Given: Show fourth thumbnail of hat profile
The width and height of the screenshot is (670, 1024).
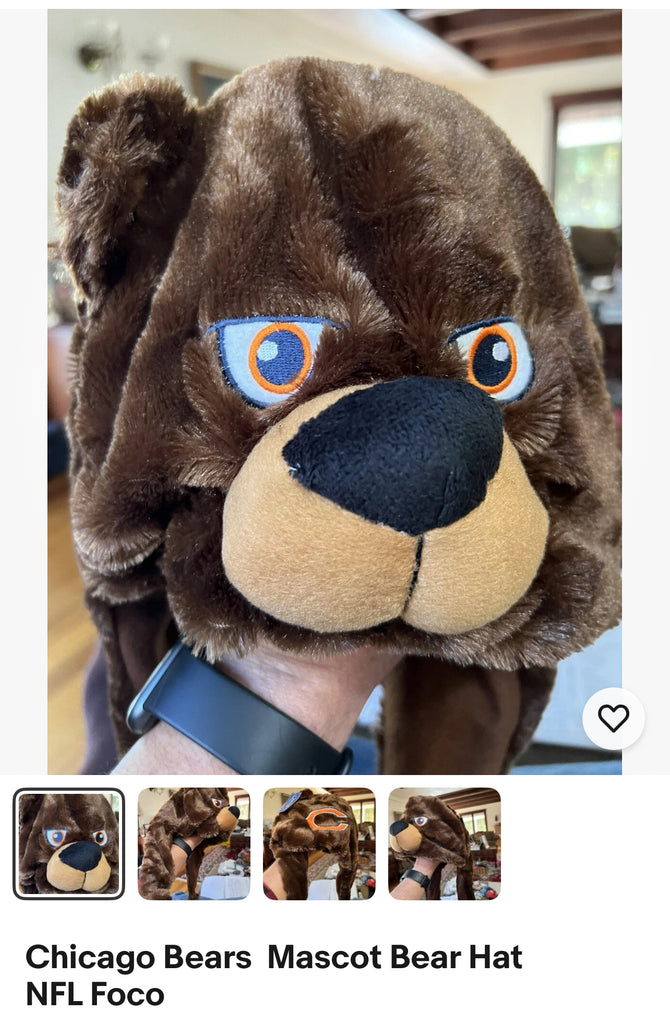Looking at the screenshot, I should 444,843.
